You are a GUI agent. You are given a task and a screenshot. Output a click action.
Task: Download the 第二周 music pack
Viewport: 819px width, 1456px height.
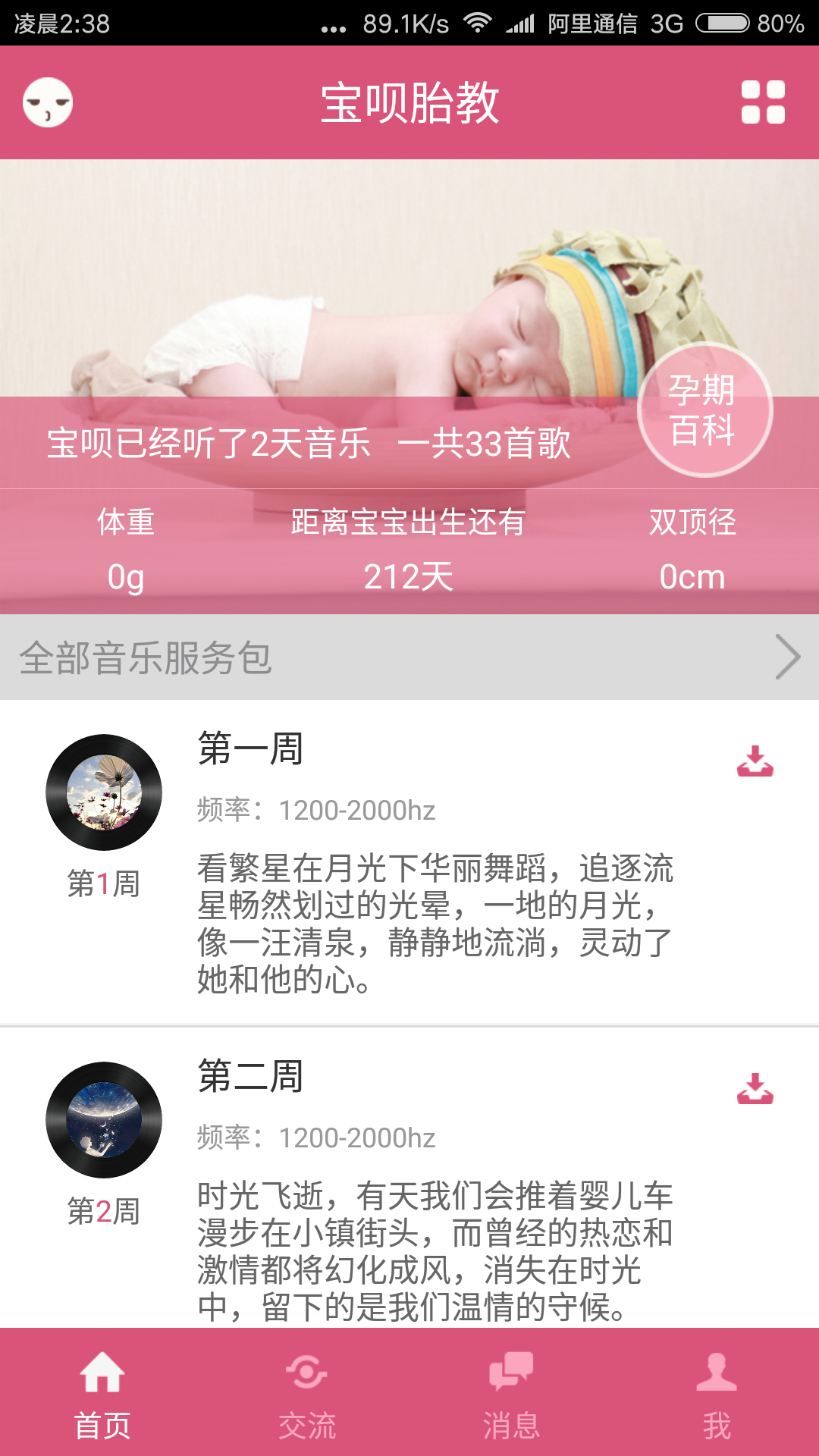(755, 1089)
